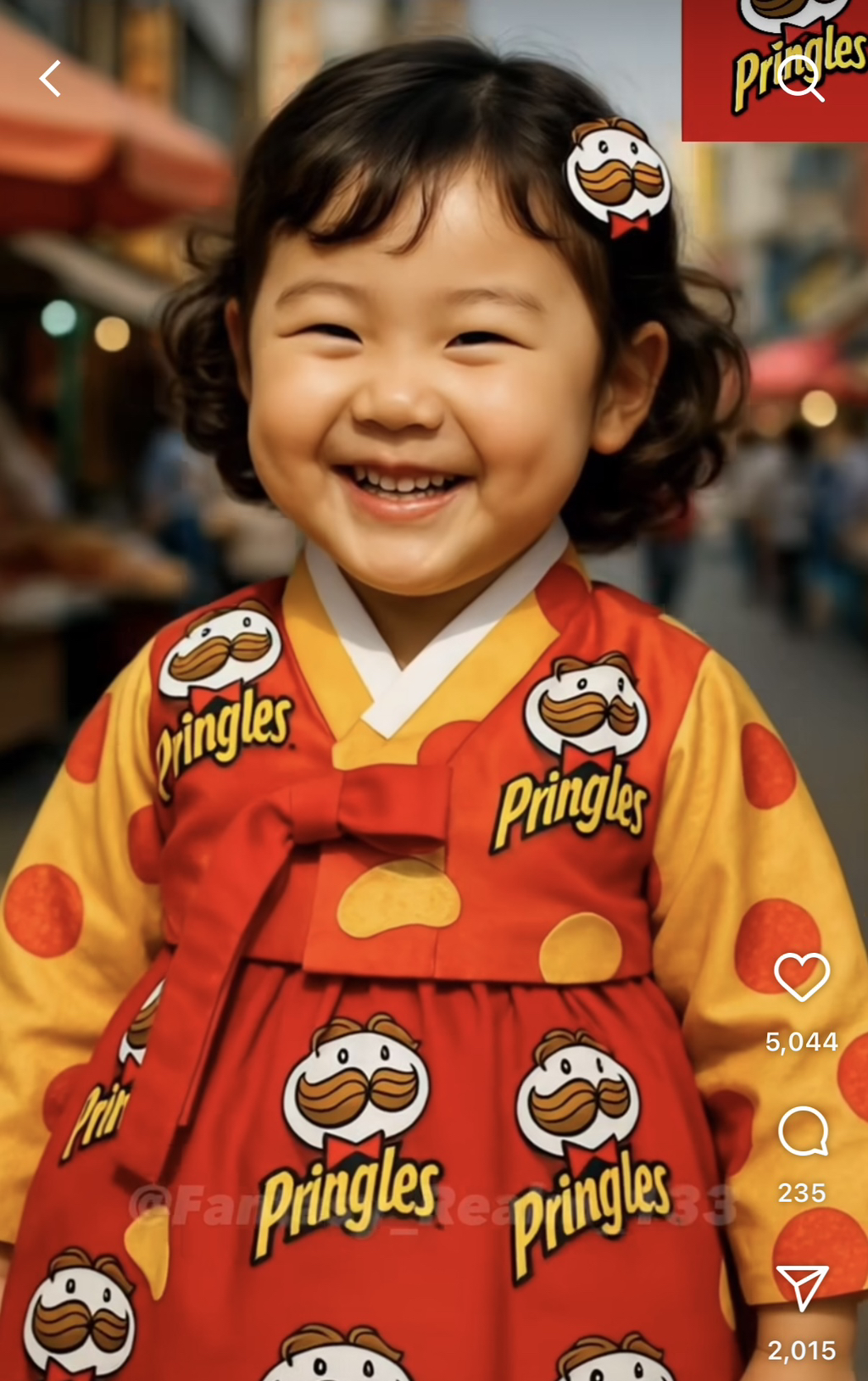Viewport: 868px width, 1381px height.
Task: Open the comments bubble with 235 comments
Action: tap(802, 1131)
